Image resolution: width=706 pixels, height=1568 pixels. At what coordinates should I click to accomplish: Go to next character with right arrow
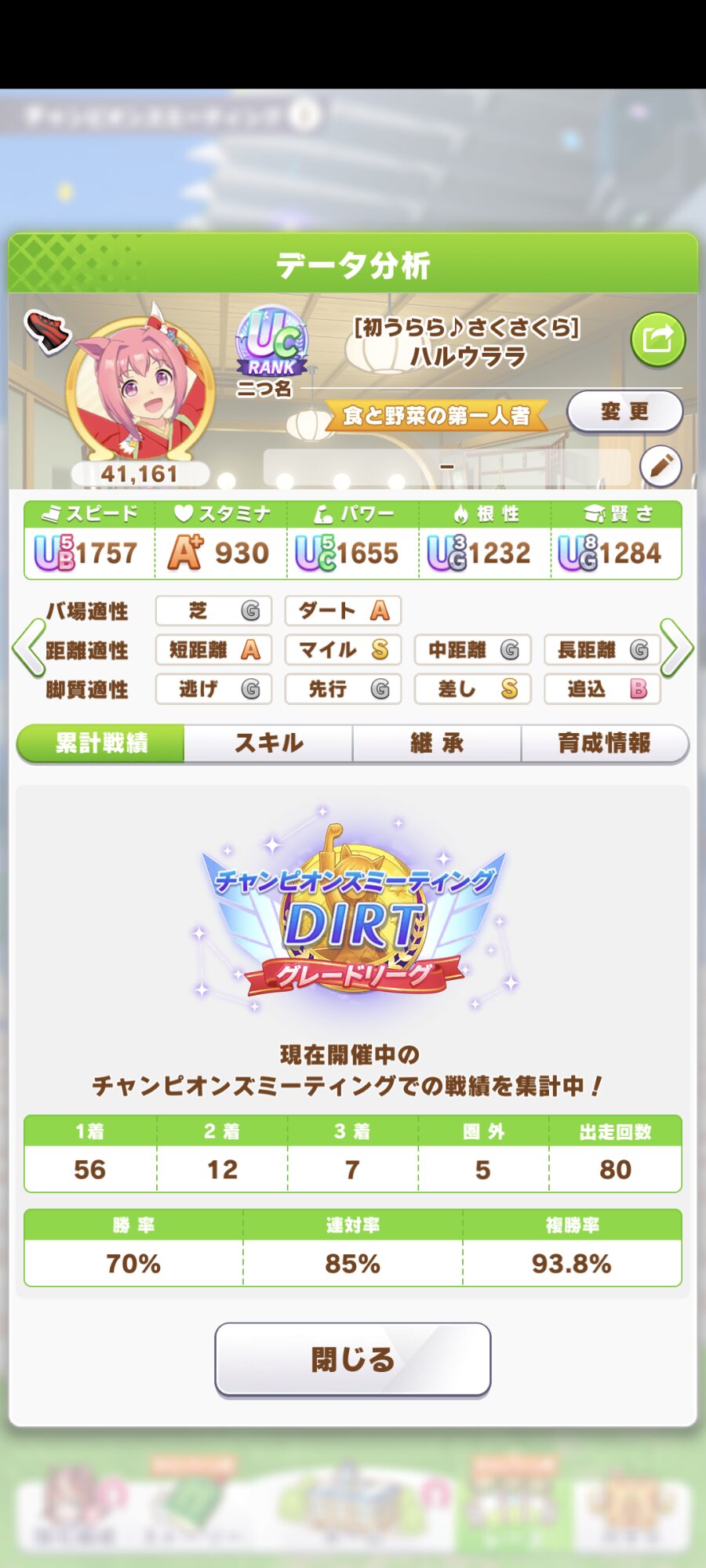click(677, 648)
